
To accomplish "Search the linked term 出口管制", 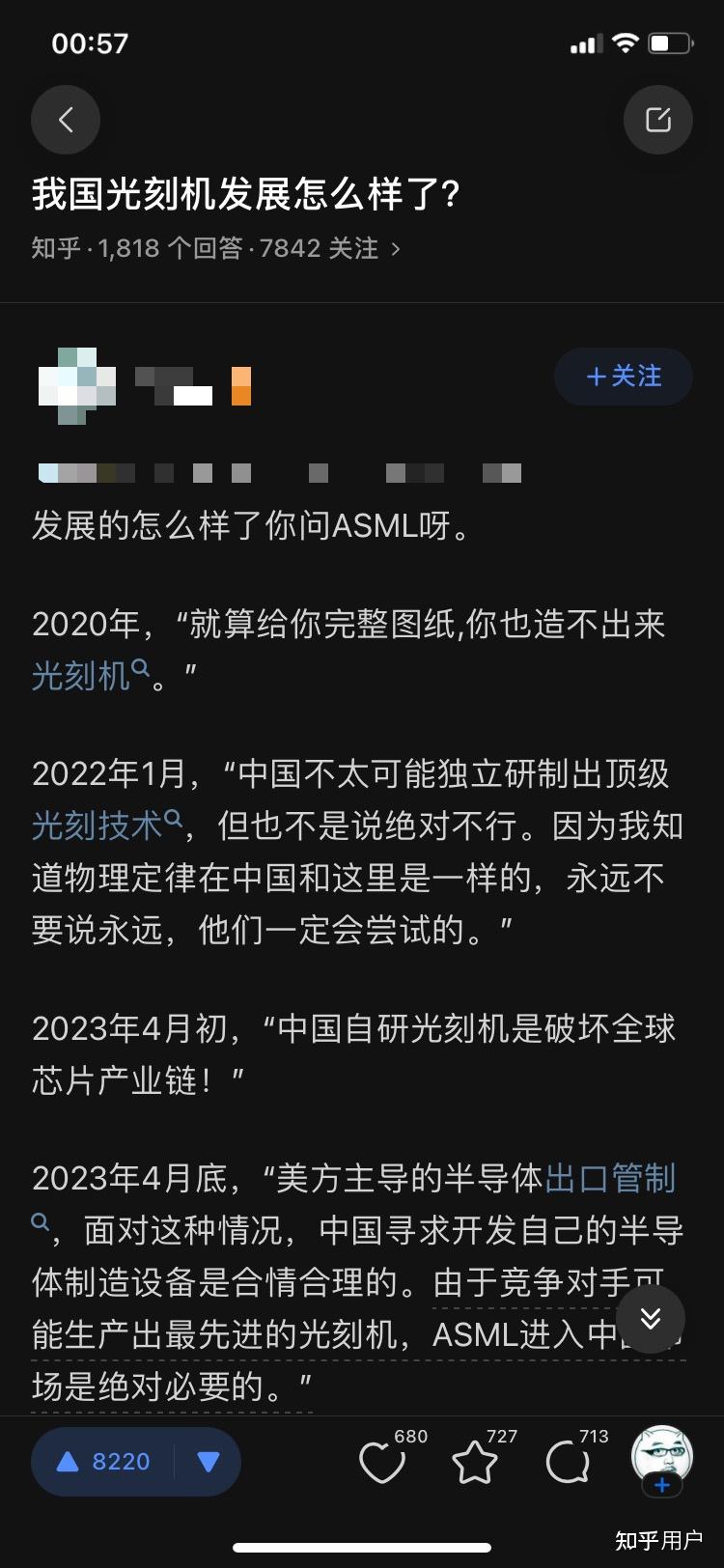I will click(x=611, y=1178).
